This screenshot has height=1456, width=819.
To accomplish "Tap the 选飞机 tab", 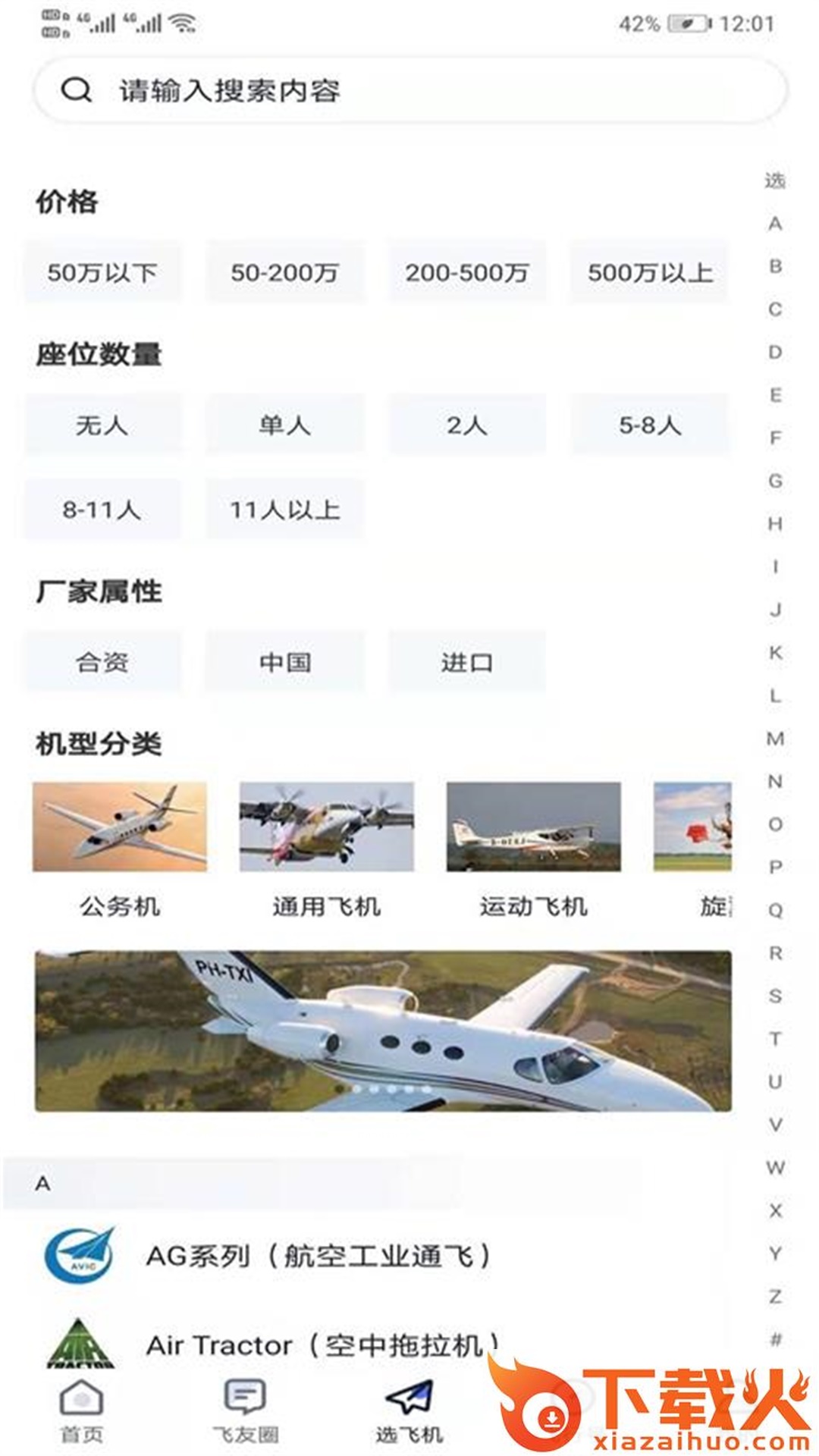I will click(x=409, y=1412).
